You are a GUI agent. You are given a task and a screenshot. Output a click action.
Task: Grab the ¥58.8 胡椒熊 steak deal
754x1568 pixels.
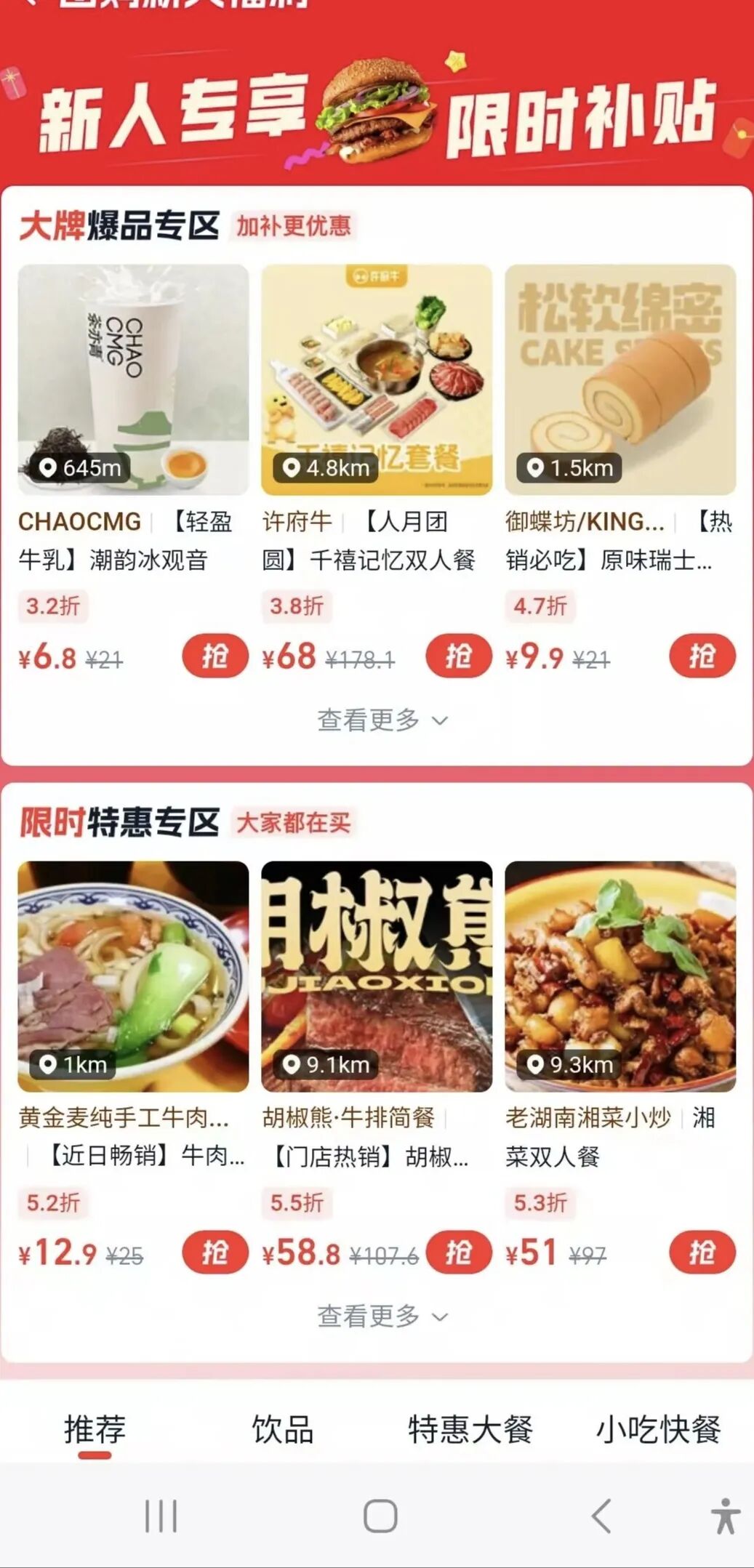(458, 1253)
